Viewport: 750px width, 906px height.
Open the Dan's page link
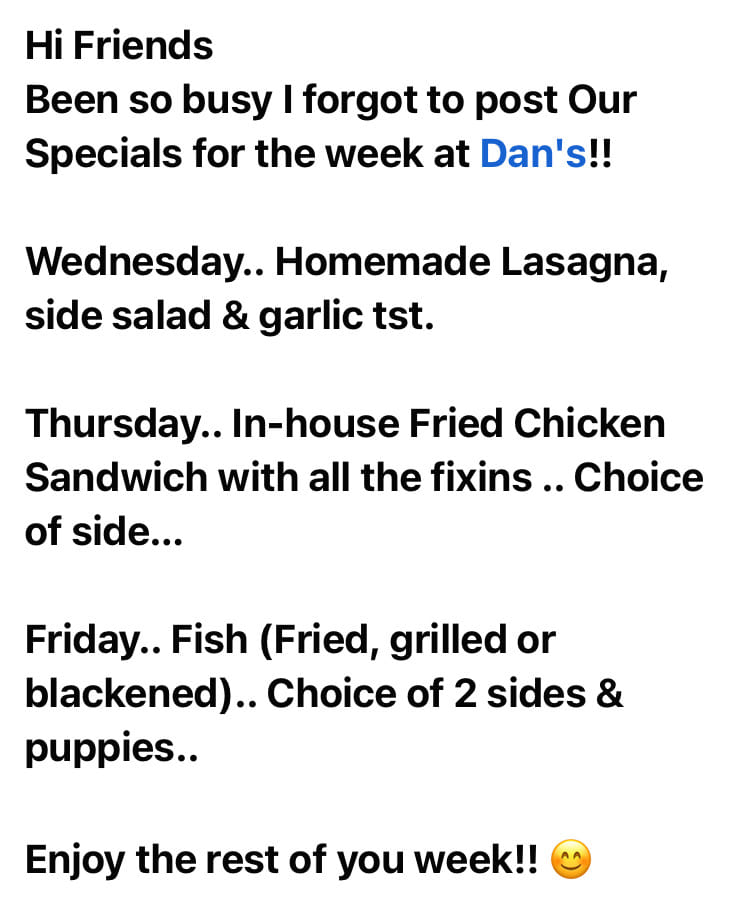[533, 154]
